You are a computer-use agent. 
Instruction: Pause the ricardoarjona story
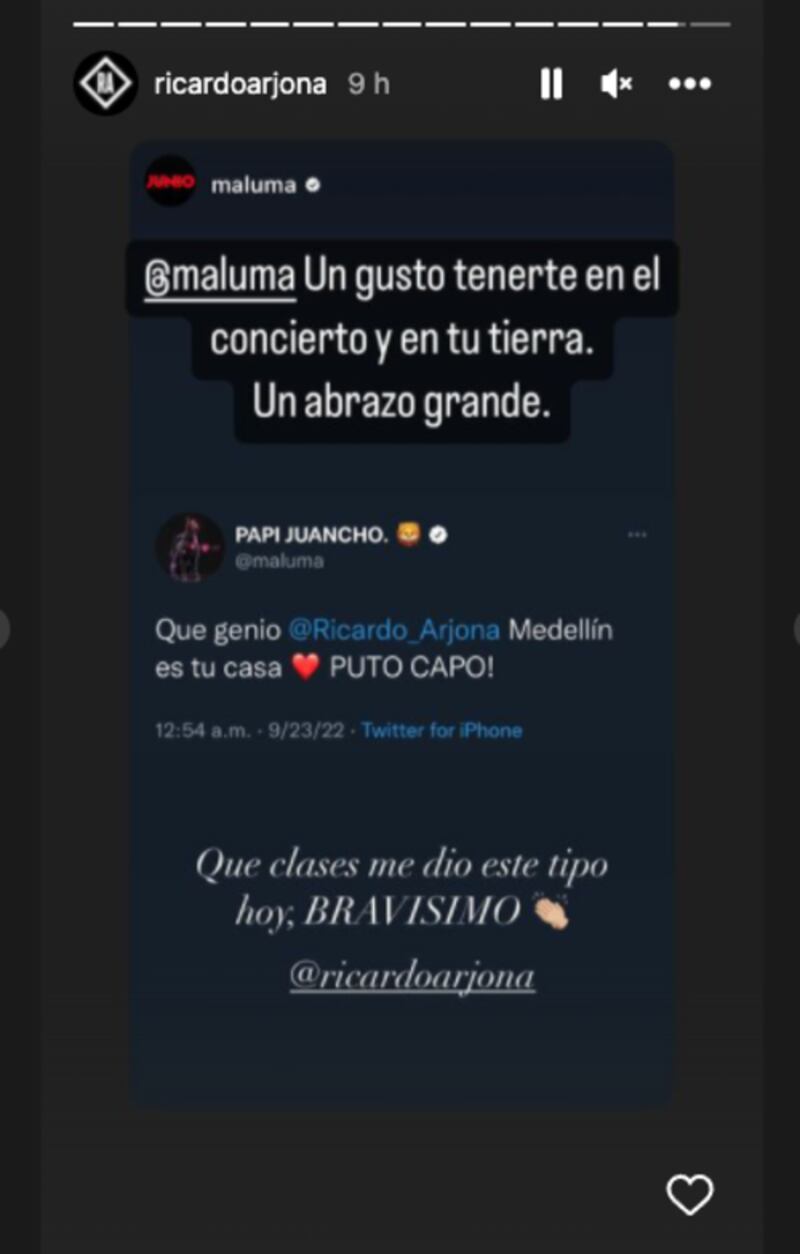click(x=551, y=85)
